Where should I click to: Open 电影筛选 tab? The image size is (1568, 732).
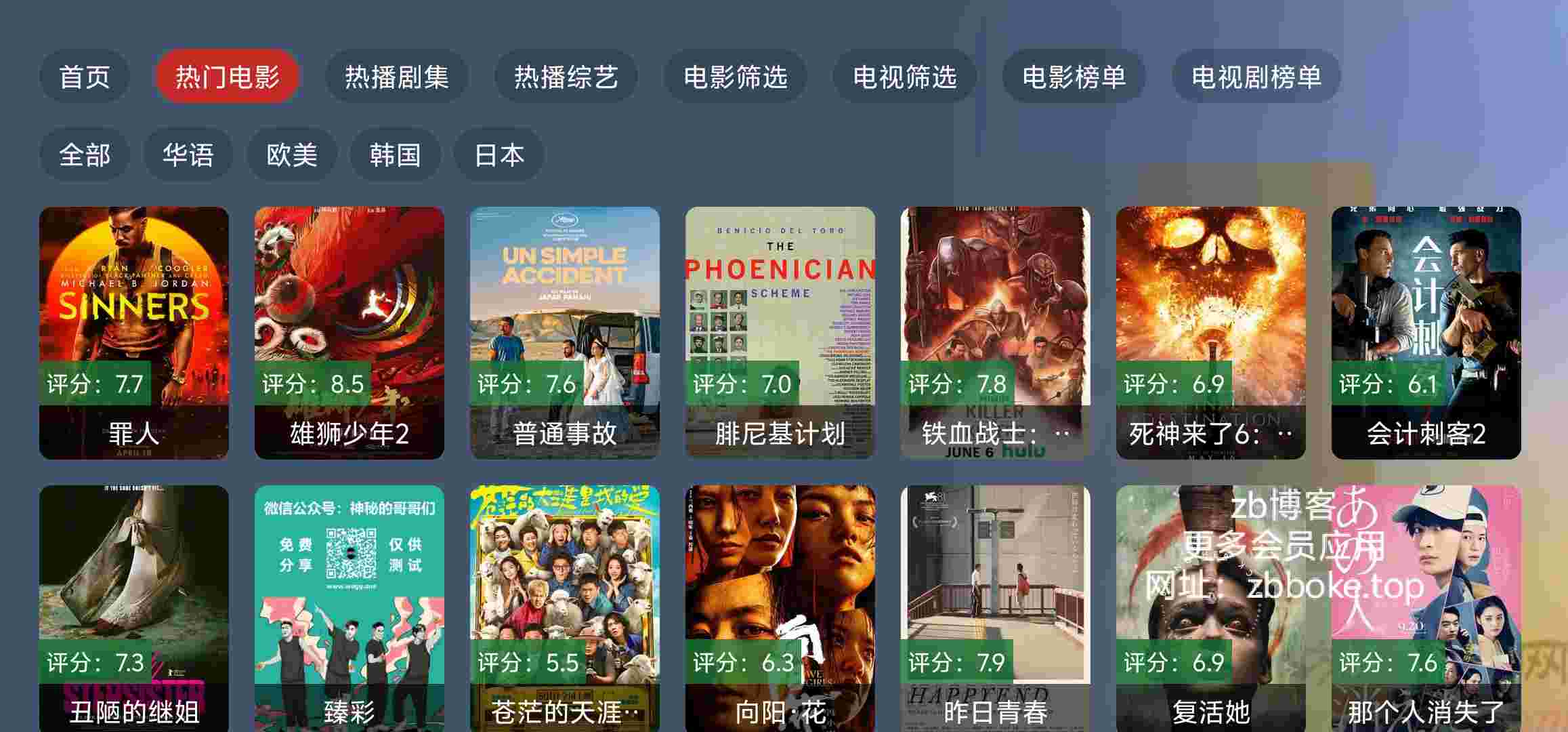point(735,77)
